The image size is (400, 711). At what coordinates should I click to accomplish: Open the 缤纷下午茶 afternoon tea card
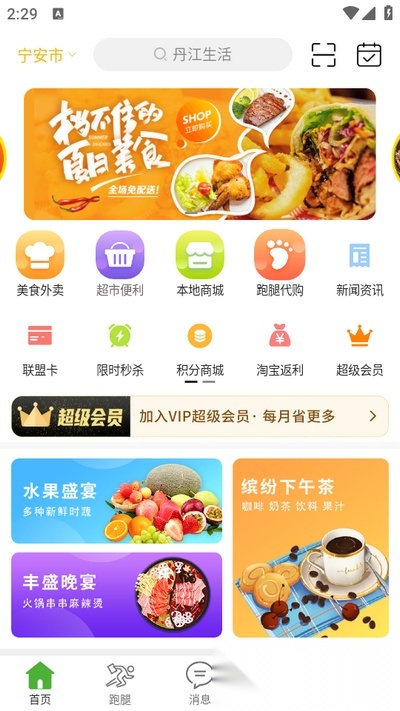311,548
